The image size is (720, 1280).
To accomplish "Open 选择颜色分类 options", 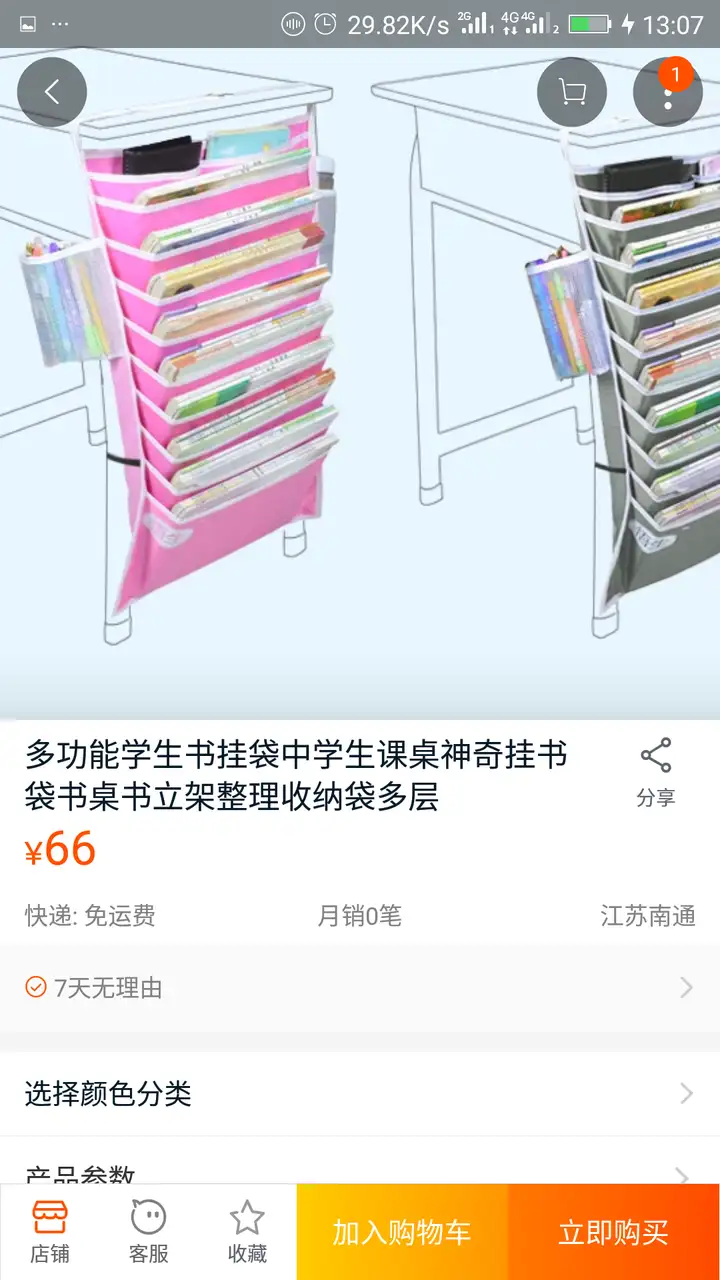I will pyautogui.click(x=360, y=1093).
